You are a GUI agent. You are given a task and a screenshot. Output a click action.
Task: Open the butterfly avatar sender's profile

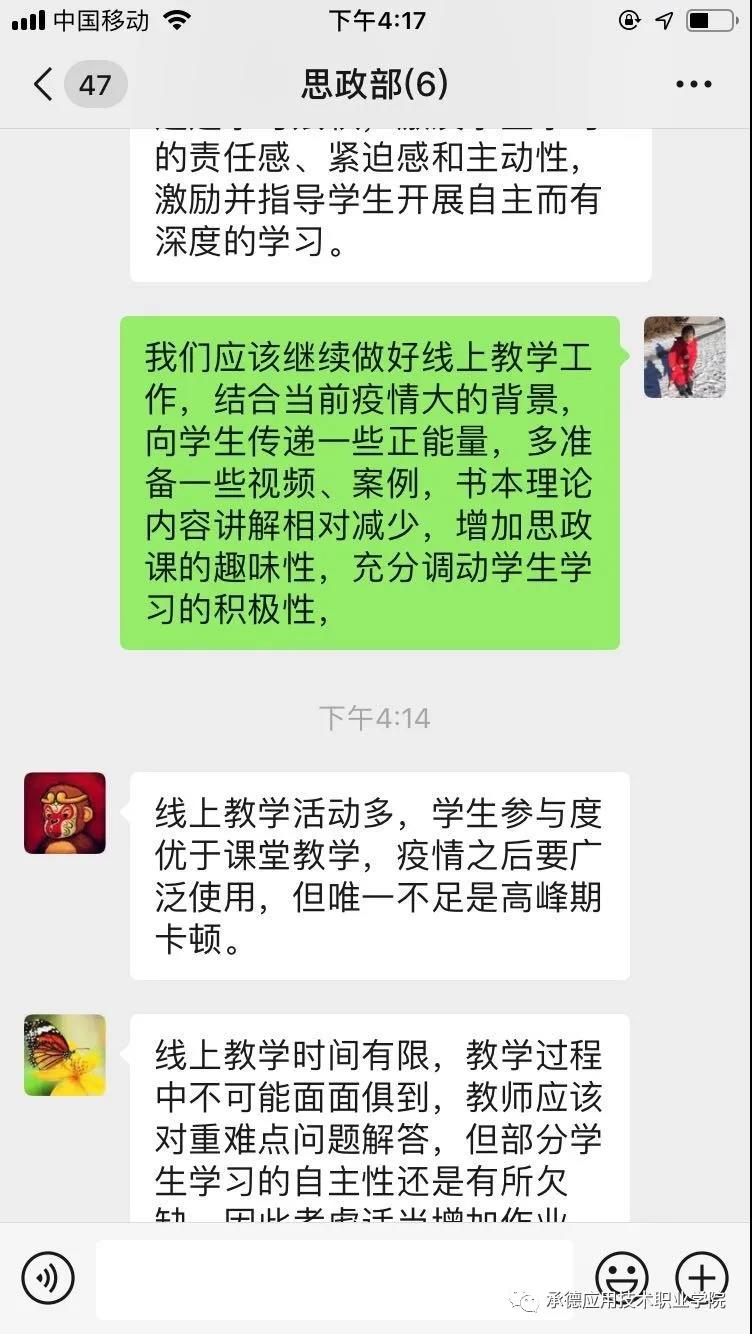click(x=65, y=1055)
